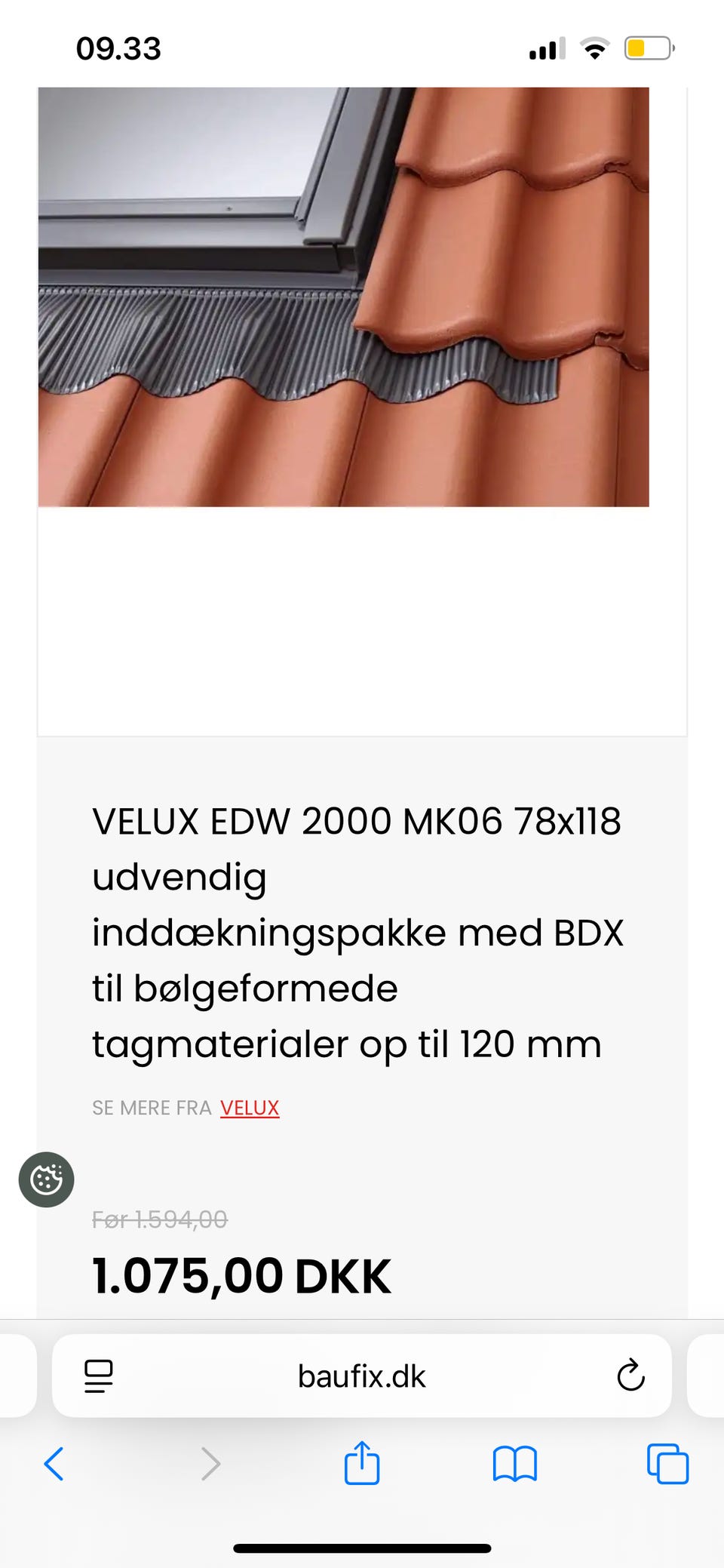Tap the Wi-Fi status icon

click(595, 48)
